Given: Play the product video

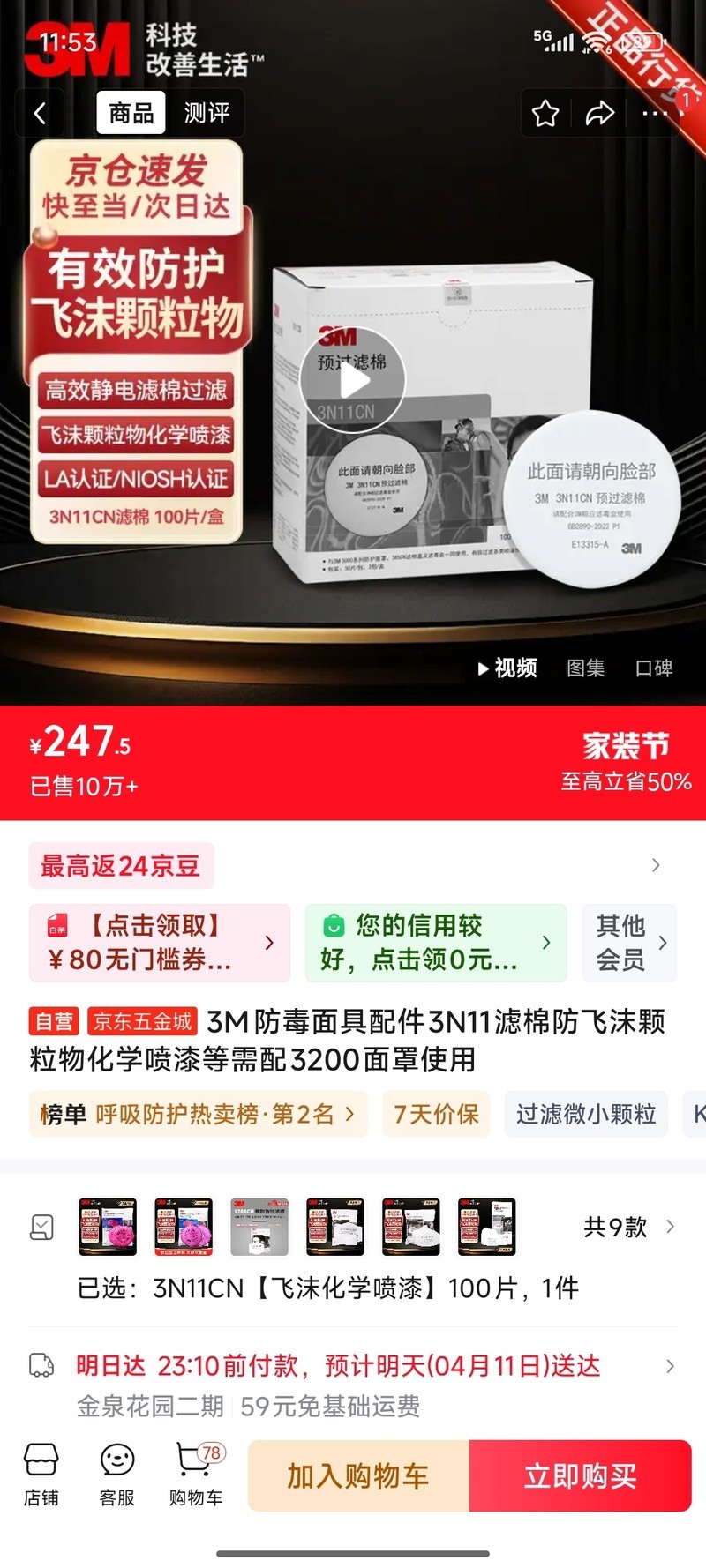Looking at the screenshot, I should pyautogui.click(x=352, y=381).
